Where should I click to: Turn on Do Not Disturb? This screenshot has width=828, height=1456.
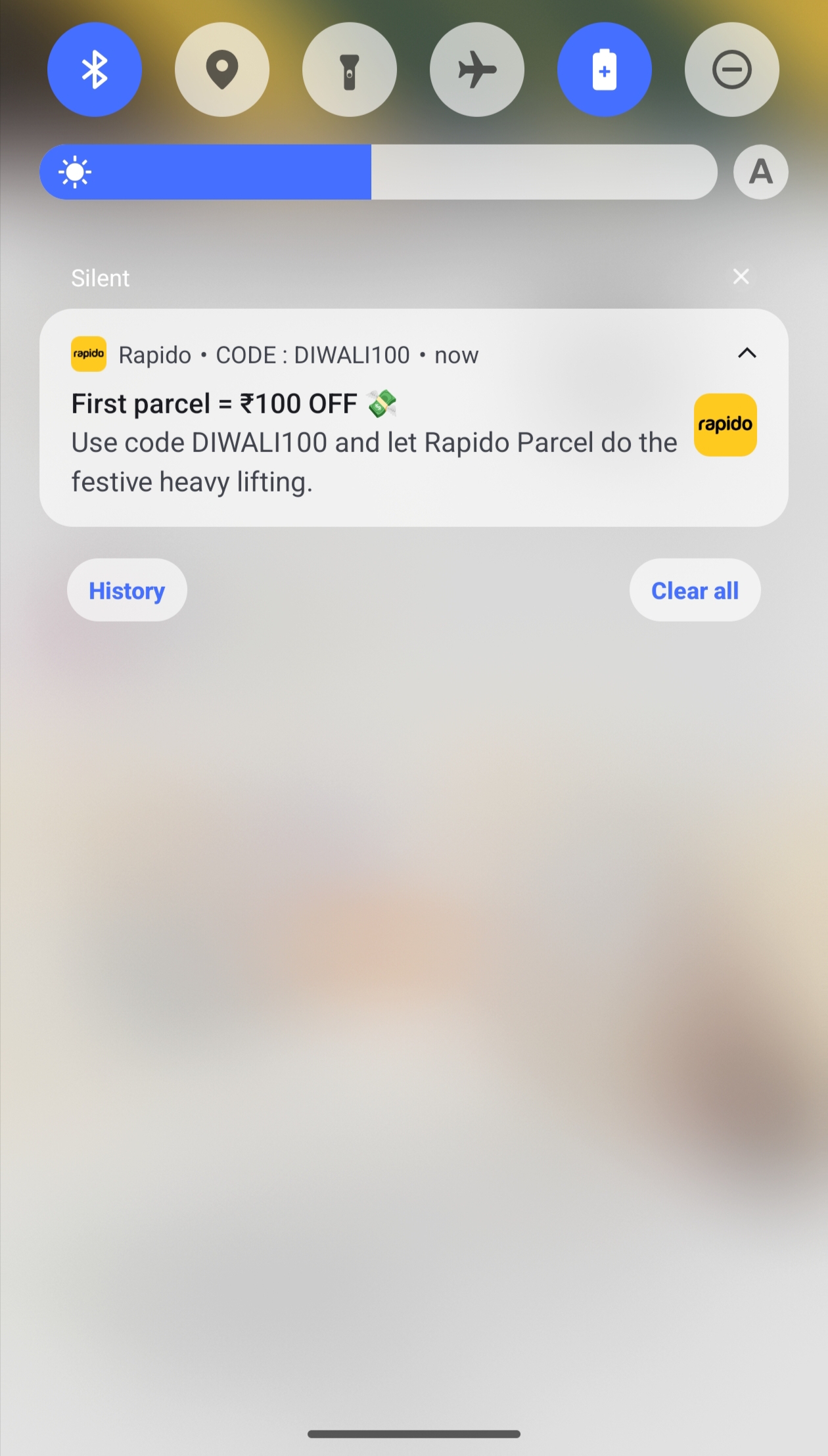[x=732, y=70]
